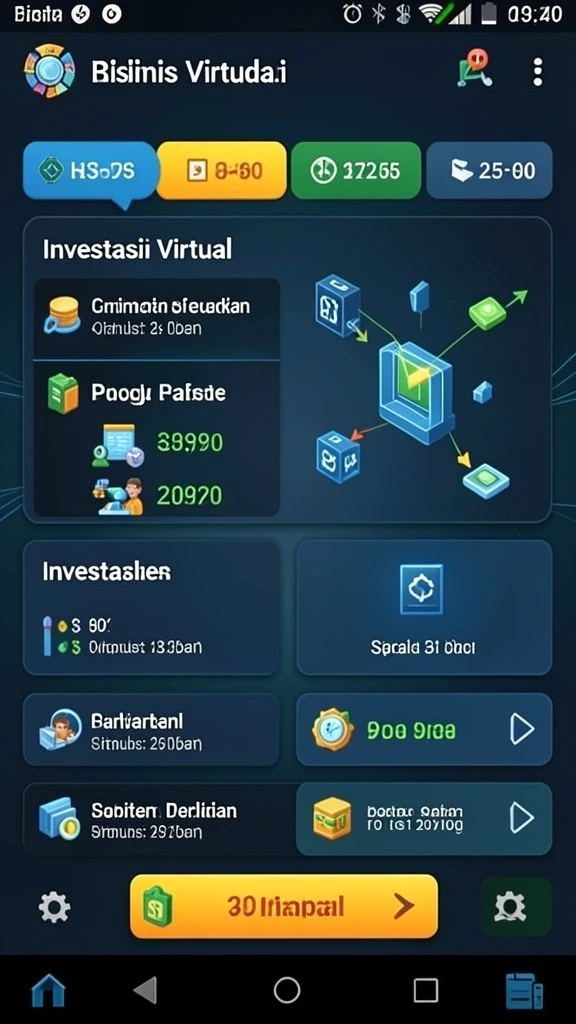Open the map pin icon in header
This screenshot has width=576, height=1024.
[475, 69]
